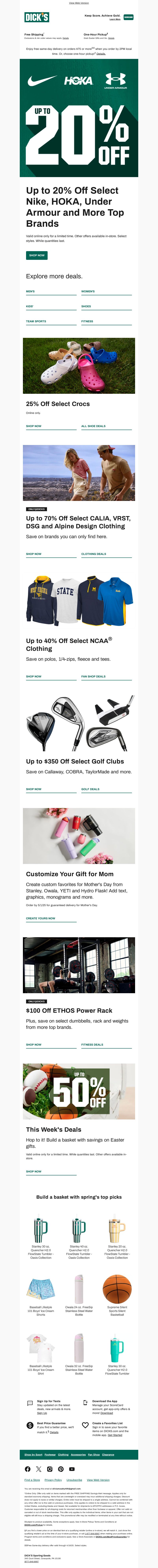Open the Facebook icon in footer
The width and height of the screenshot is (158, 1568).
27,1469
